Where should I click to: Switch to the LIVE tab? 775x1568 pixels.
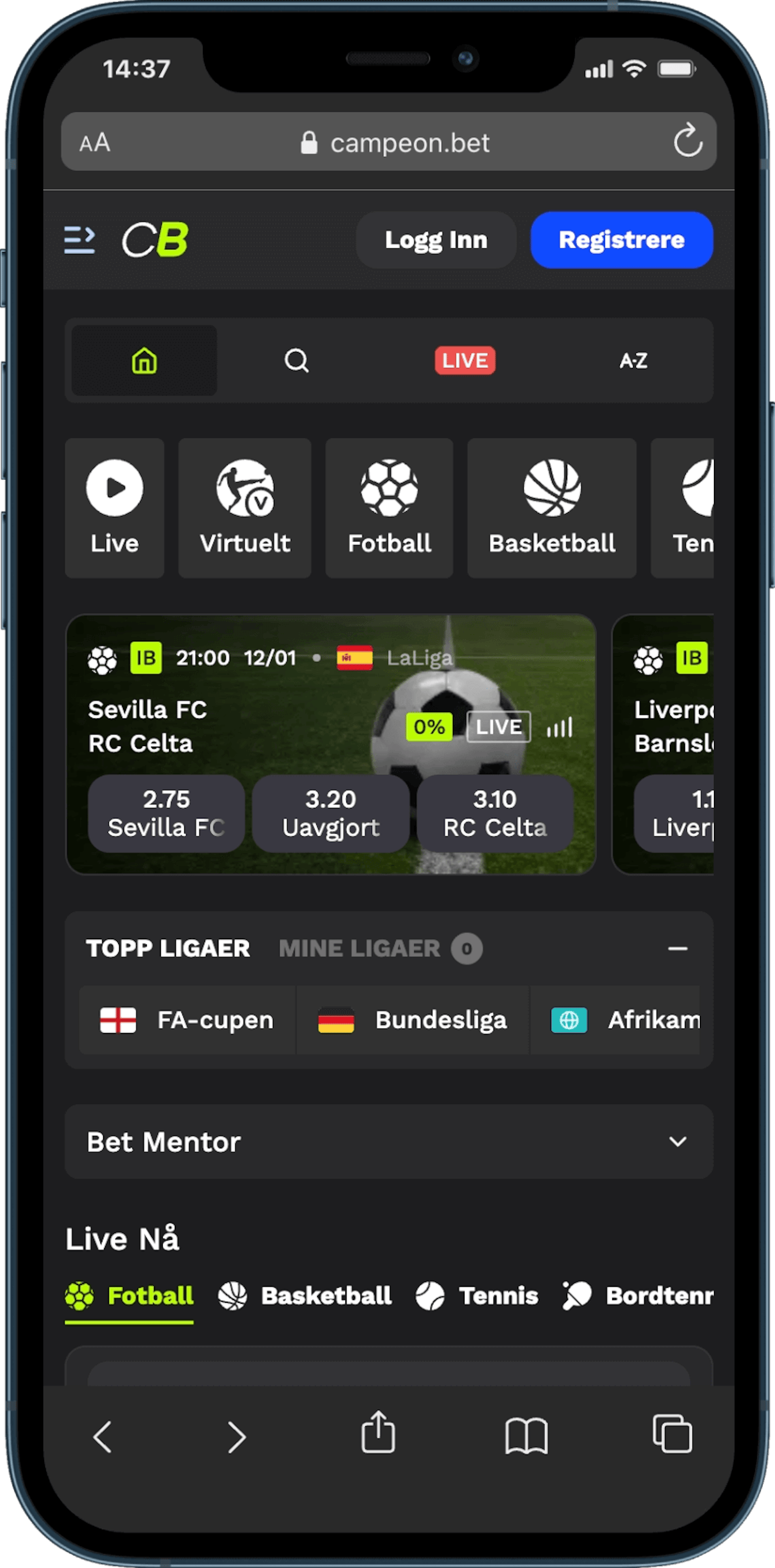464,360
